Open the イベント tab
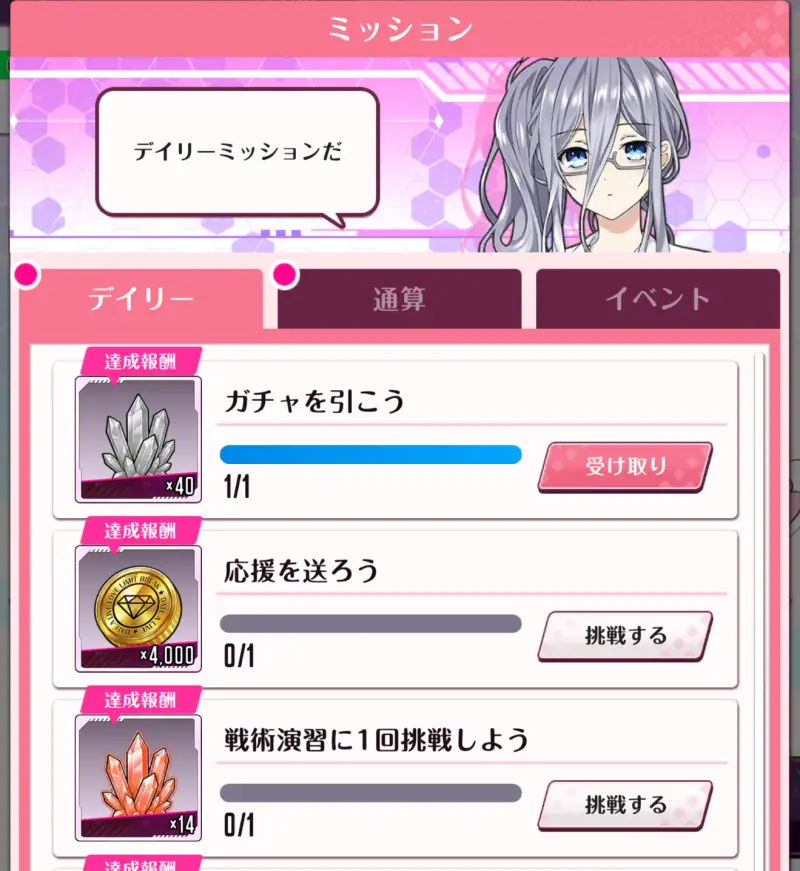 pyautogui.click(x=658, y=298)
